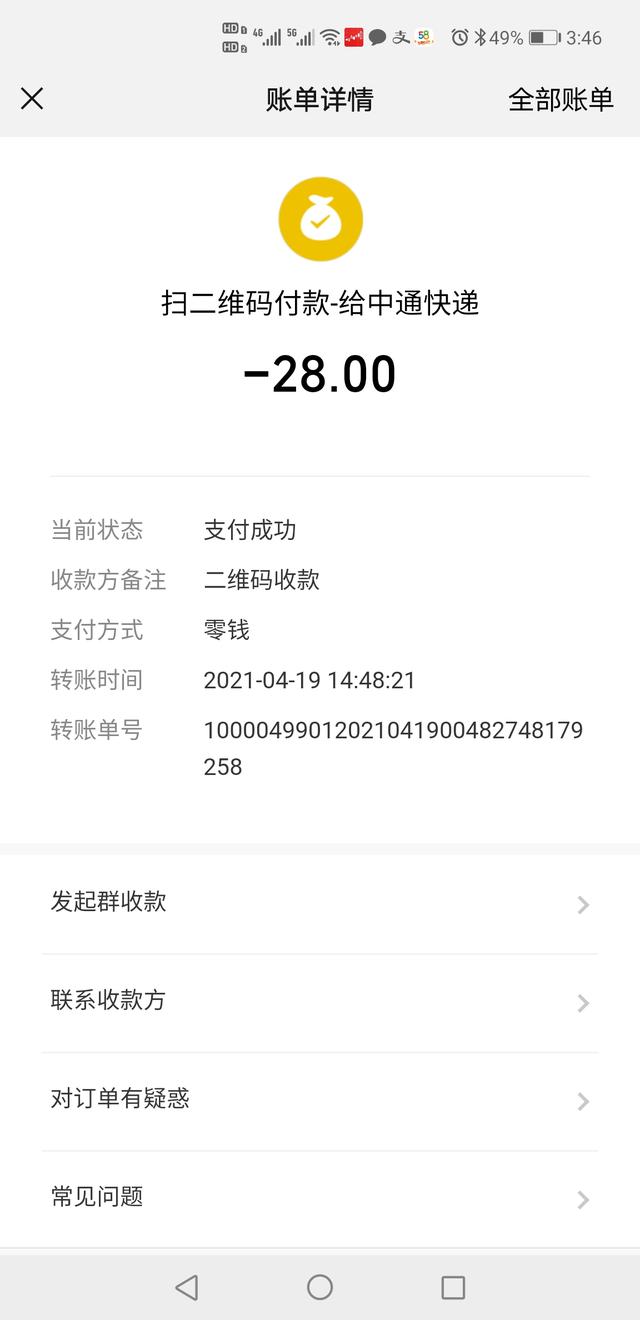Select 联系收款方 to contact the payee

(x=320, y=1001)
